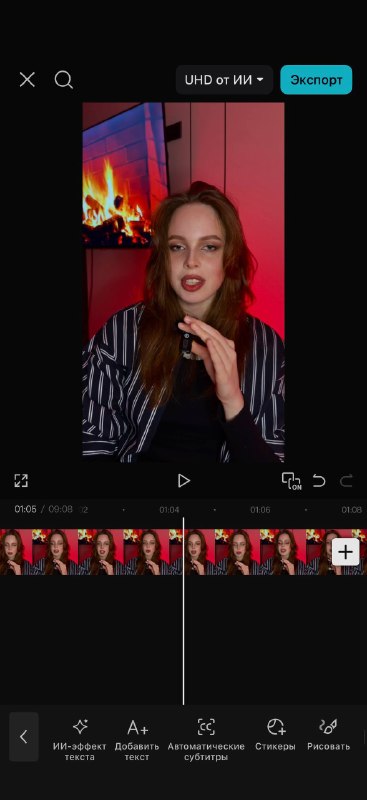This screenshot has width=367, height=800.
Task: Undo the last edit
Action: click(319, 481)
